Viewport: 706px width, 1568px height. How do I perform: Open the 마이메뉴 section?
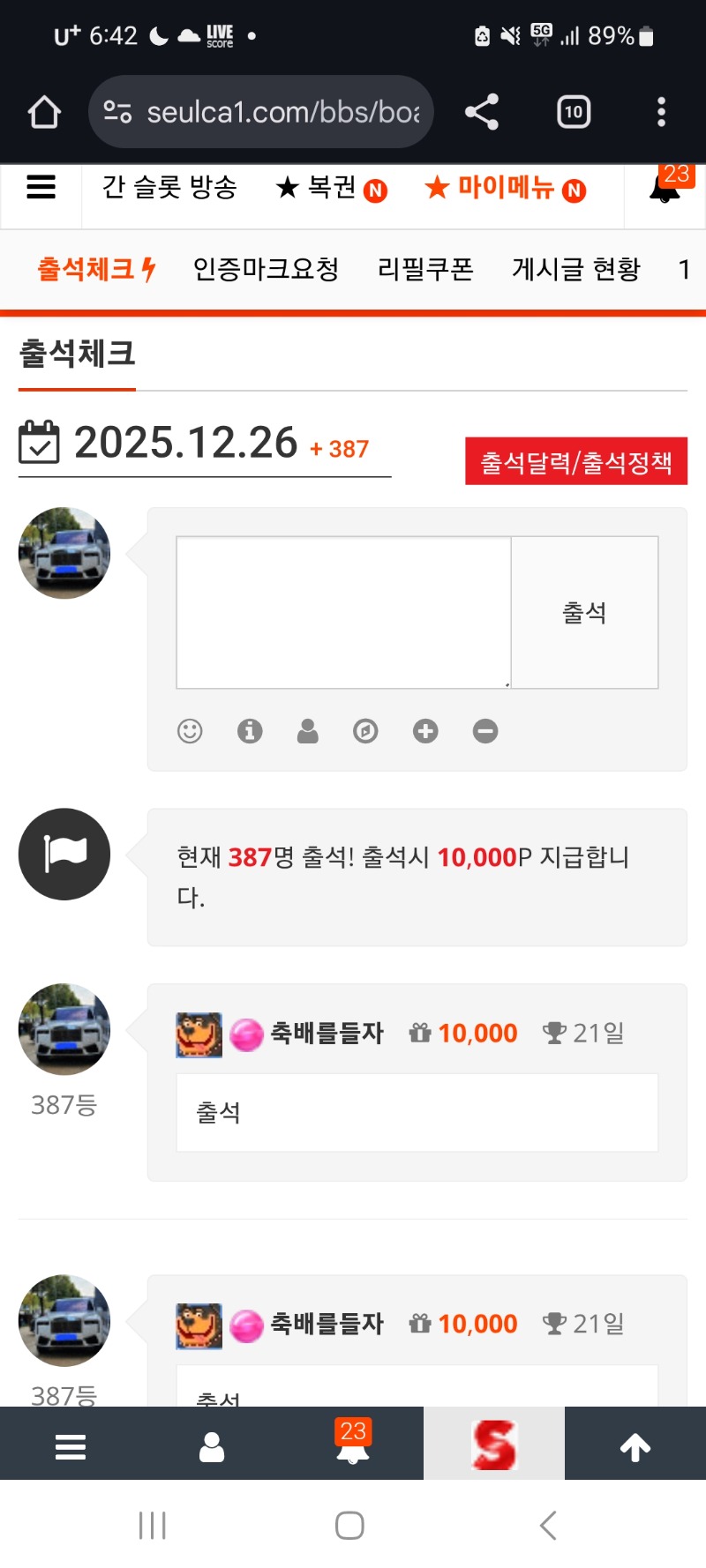click(x=505, y=188)
